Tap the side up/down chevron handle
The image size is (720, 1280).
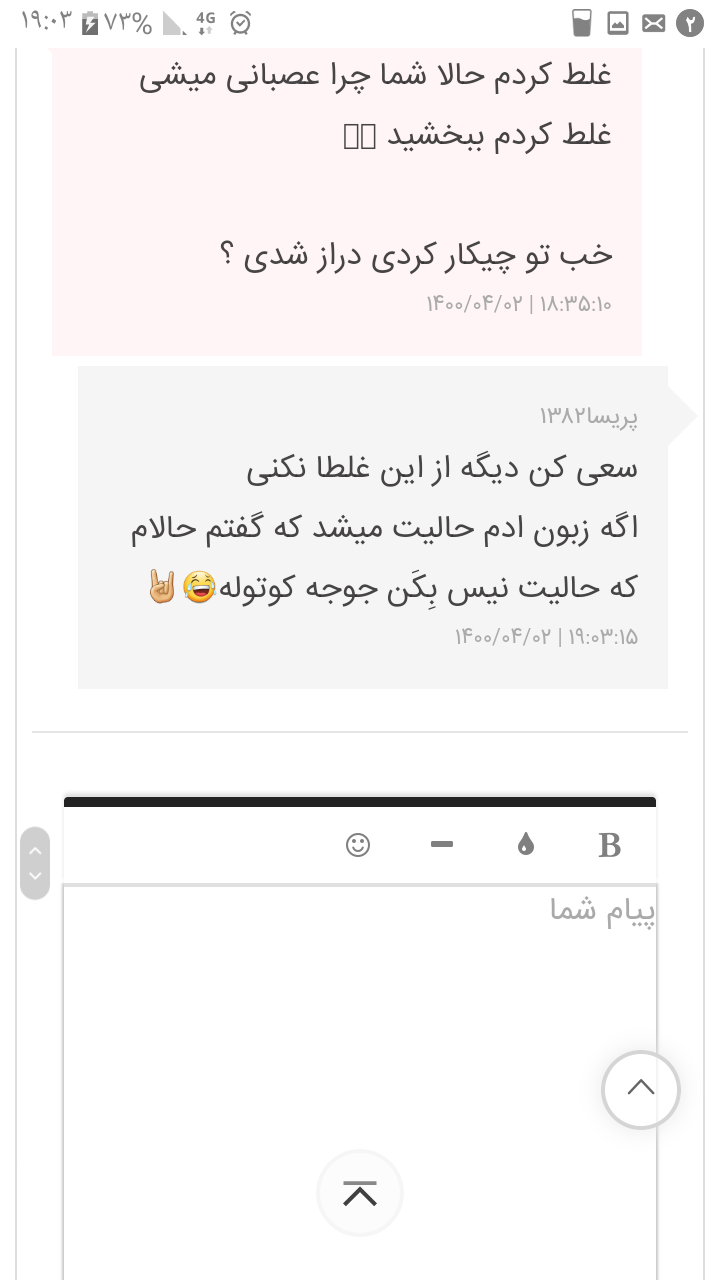click(35, 863)
